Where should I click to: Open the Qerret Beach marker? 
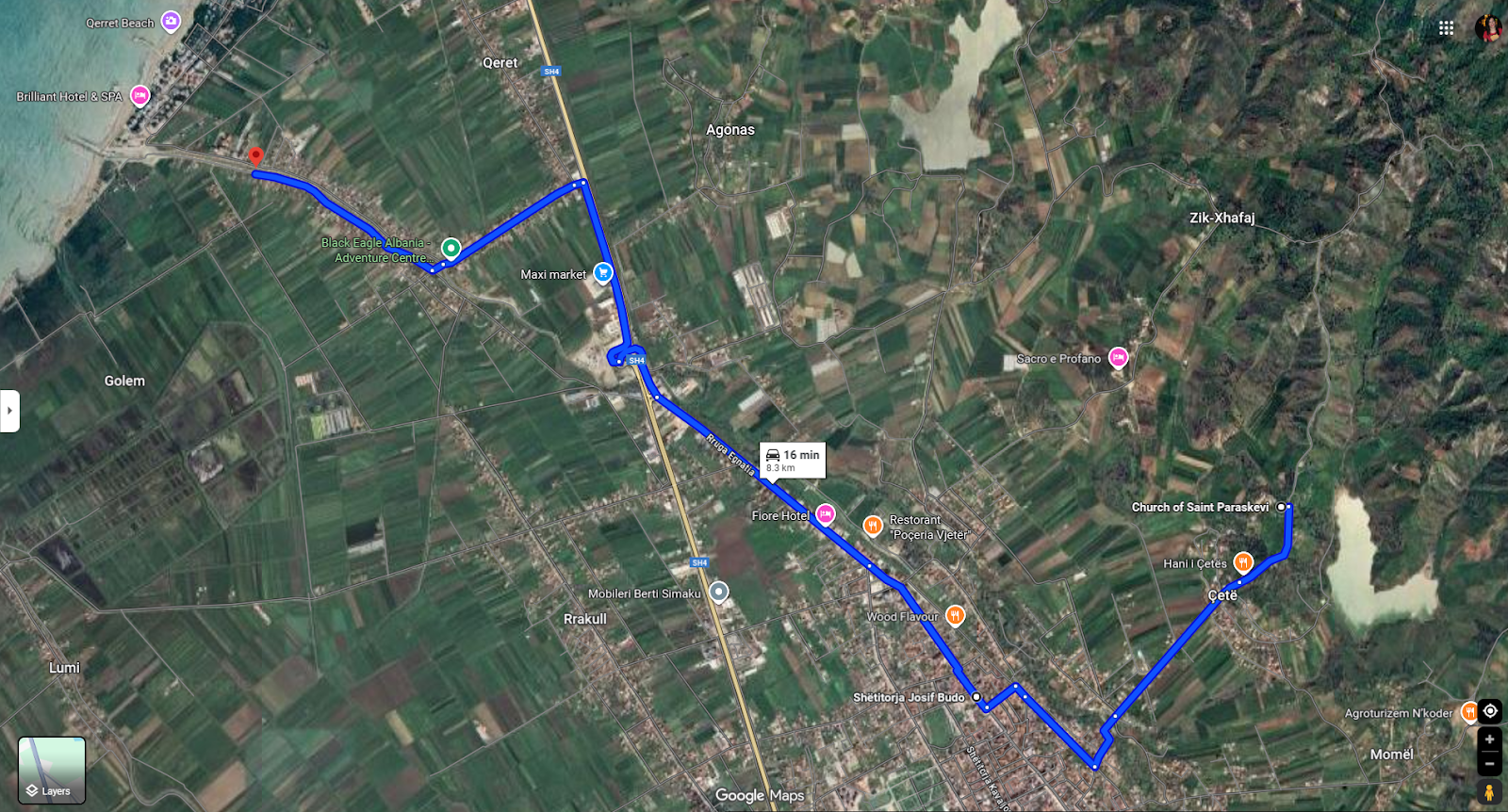click(x=171, y=21)
